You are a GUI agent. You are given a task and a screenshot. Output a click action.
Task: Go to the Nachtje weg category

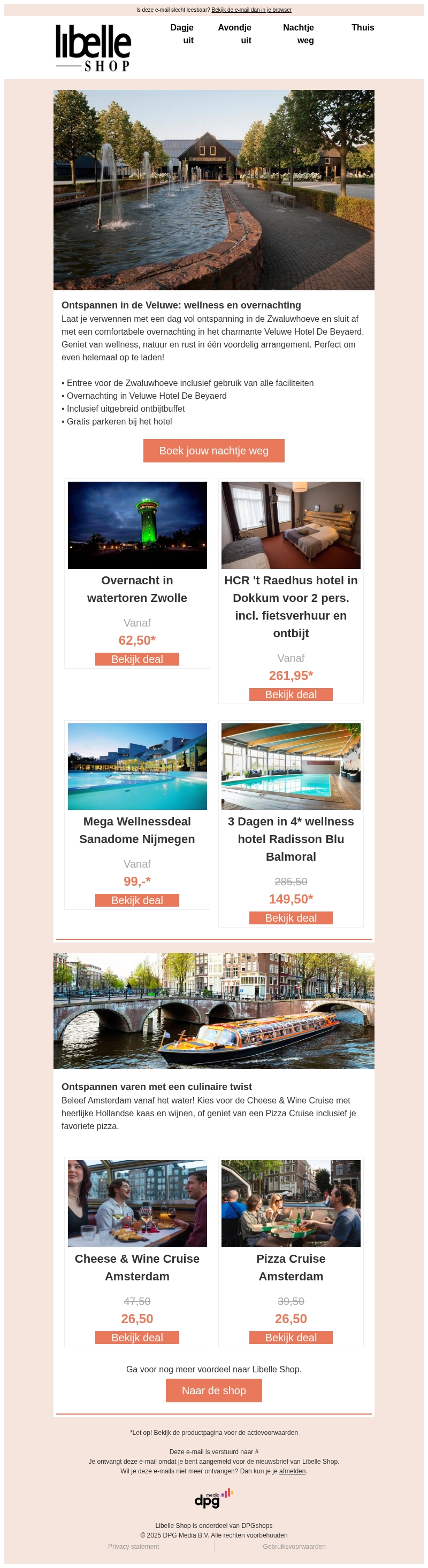point(299,34)
